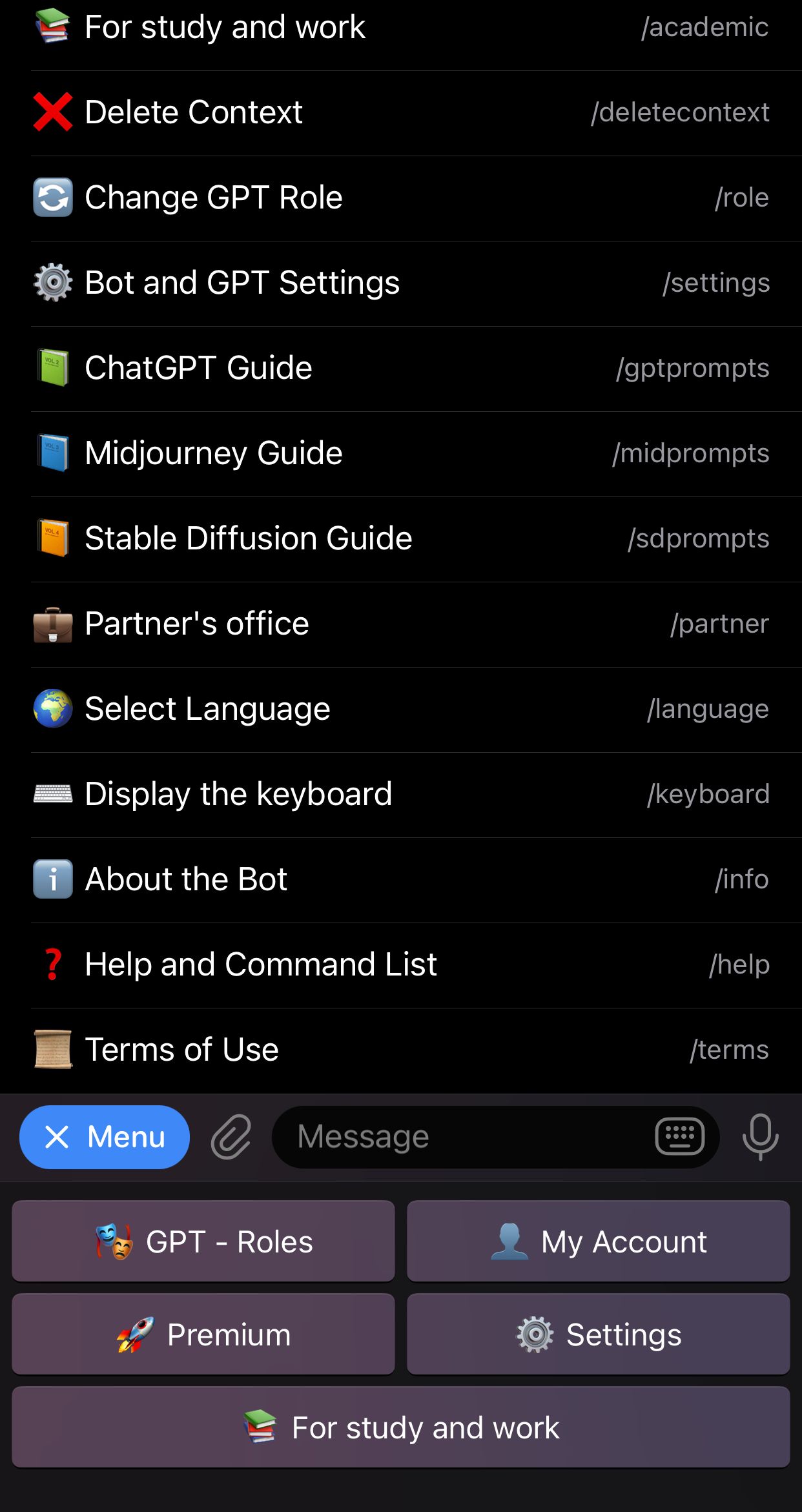Tap the blue book icon for Midjourney Guide
Image resolution: width=802 pixels, height=1512 pixels.
53,453
